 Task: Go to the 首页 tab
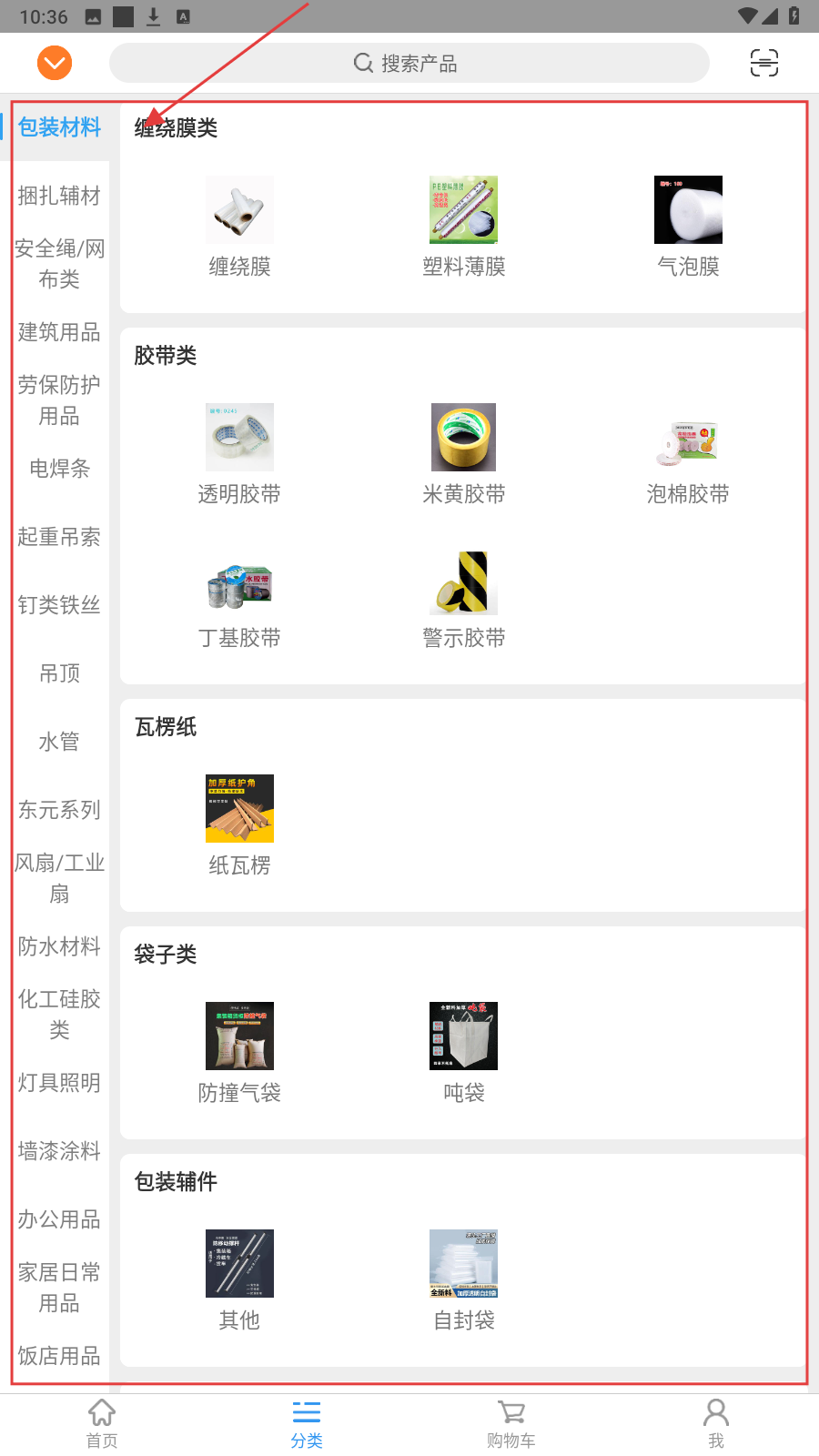[x=102, y=1422]
